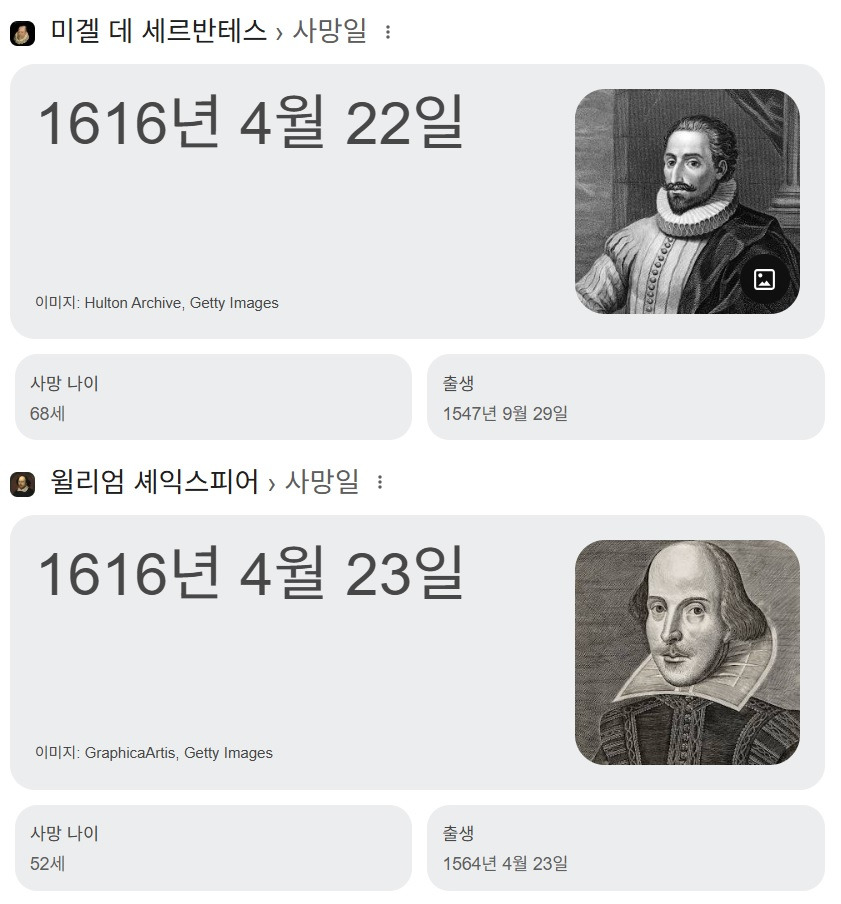The height and width of the screenshot is (904, 841).
Task: Open the 윌리엄 셰익스피어 breadcrumb link
Action: tap(154, 481)
